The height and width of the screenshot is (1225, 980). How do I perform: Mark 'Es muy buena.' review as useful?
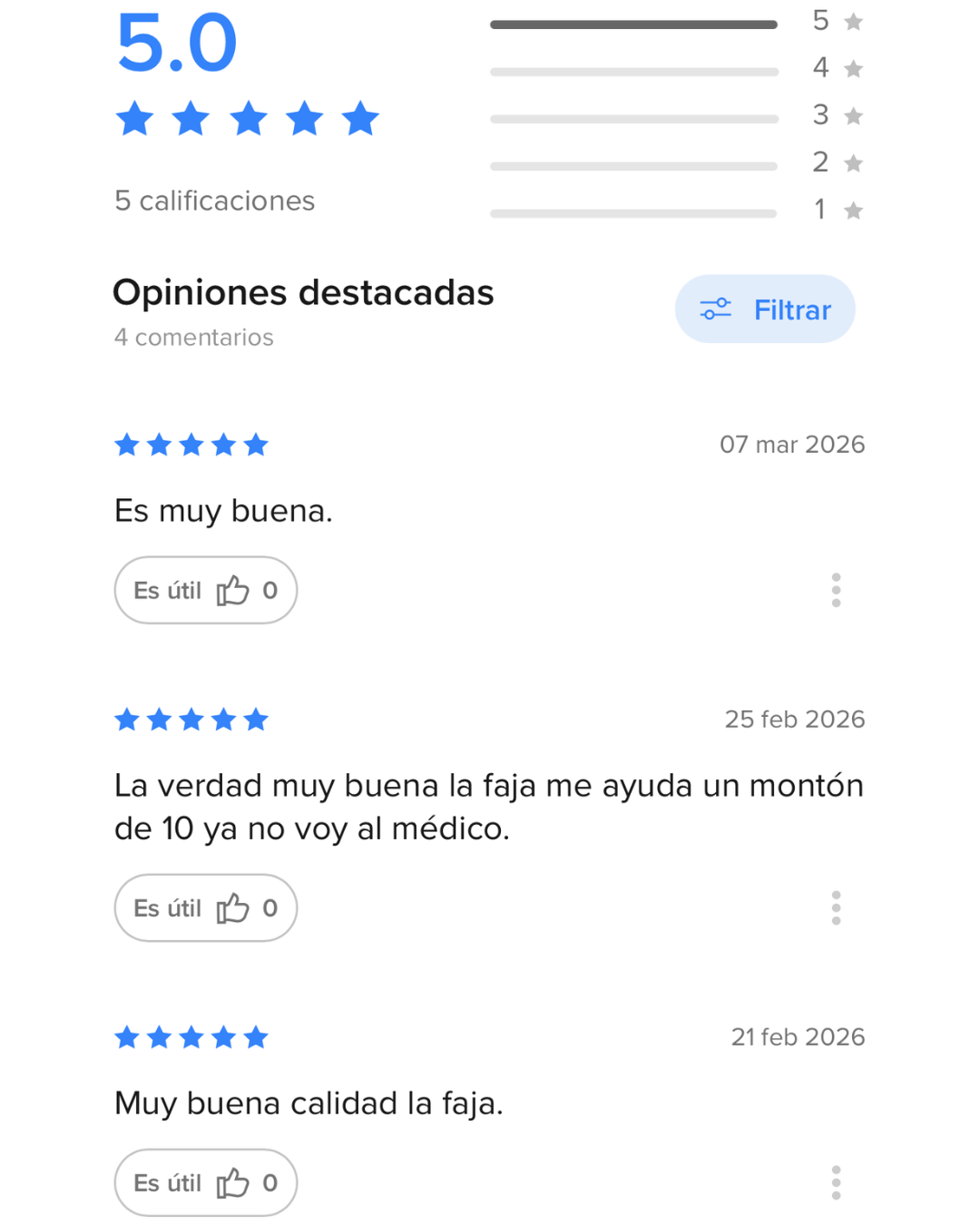pos(206,590)
